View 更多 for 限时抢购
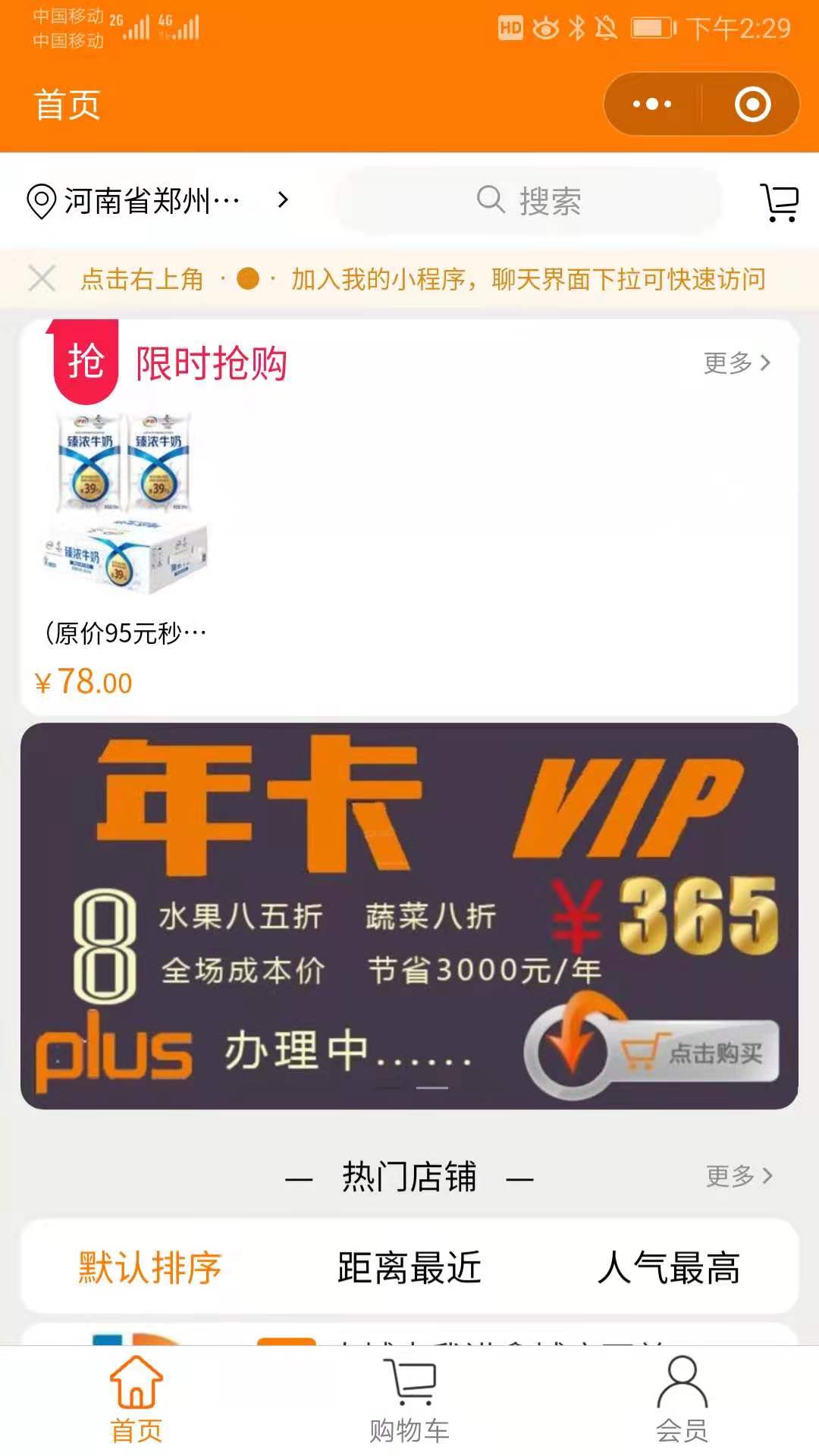The image size is (819, 1456). pyautogui.click(x=736, y=362)
